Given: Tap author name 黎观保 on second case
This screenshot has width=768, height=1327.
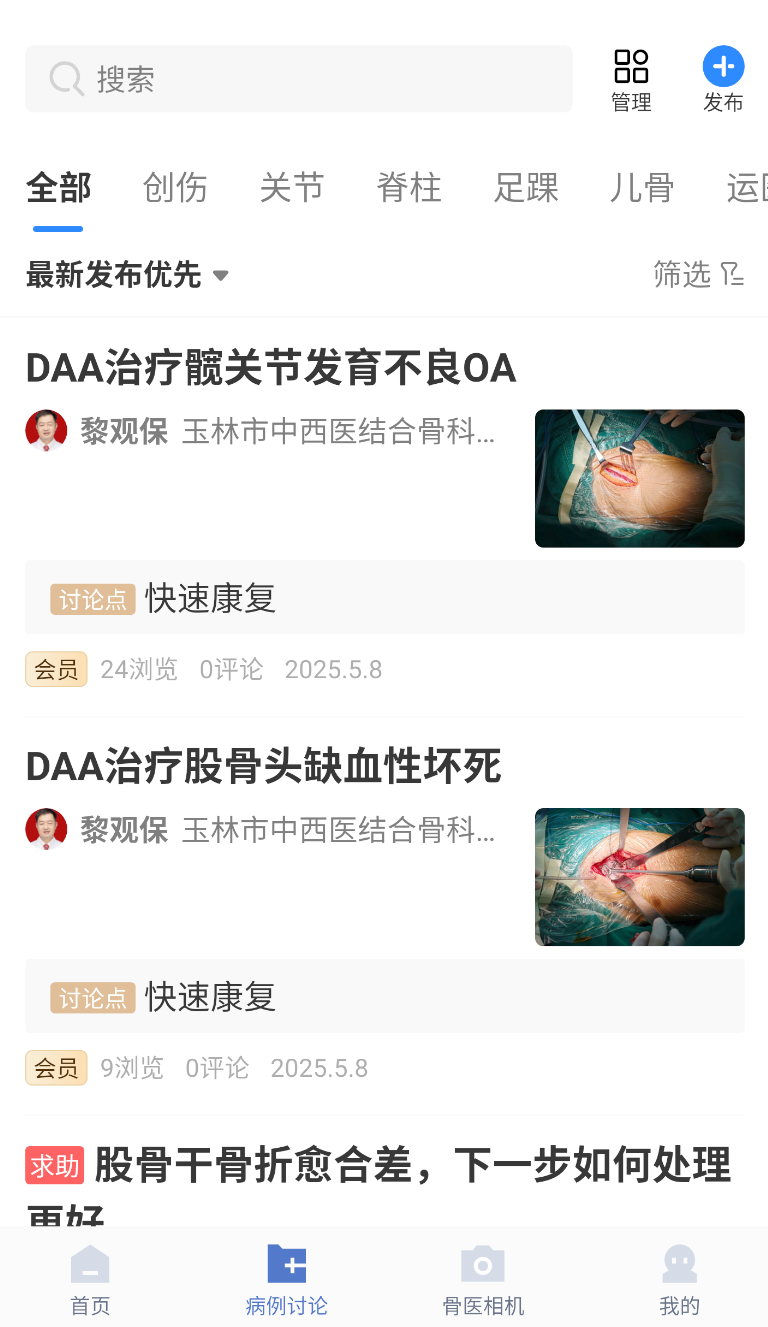Looking at the screenshot, I should pyautogui.click(x=123, y=830).
